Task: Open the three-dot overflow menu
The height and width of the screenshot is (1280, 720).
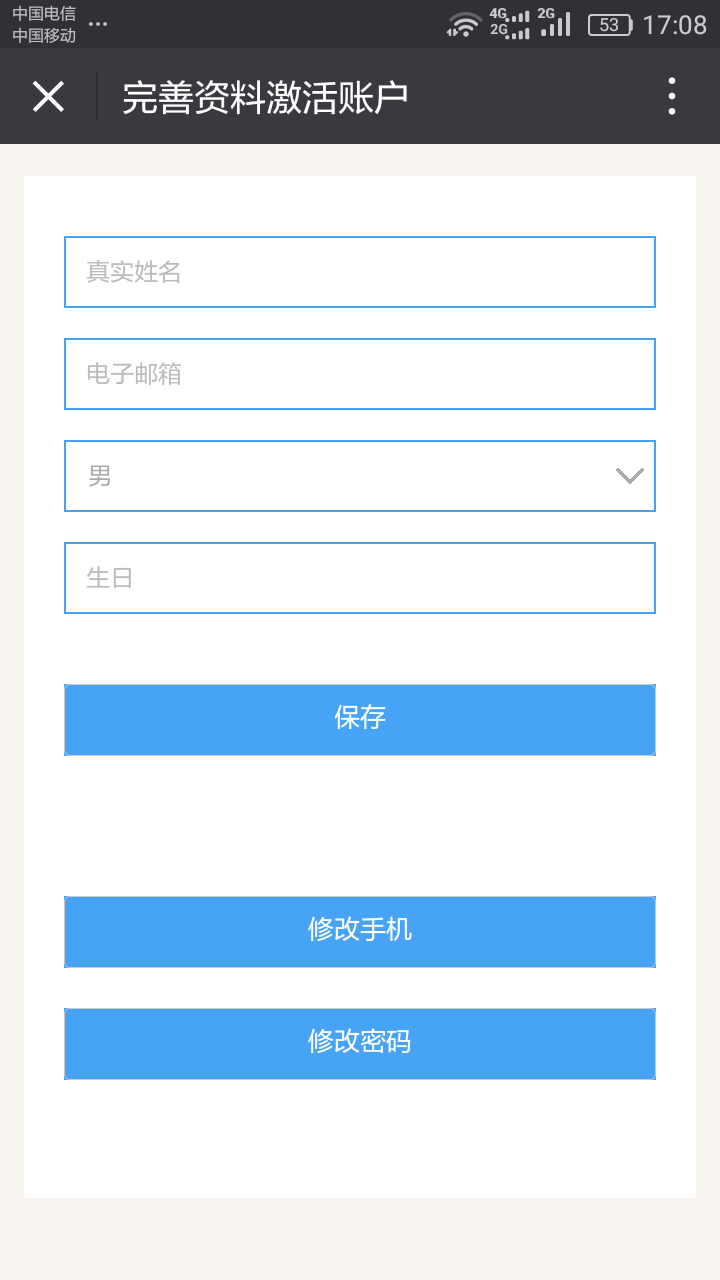Action: 672,96
